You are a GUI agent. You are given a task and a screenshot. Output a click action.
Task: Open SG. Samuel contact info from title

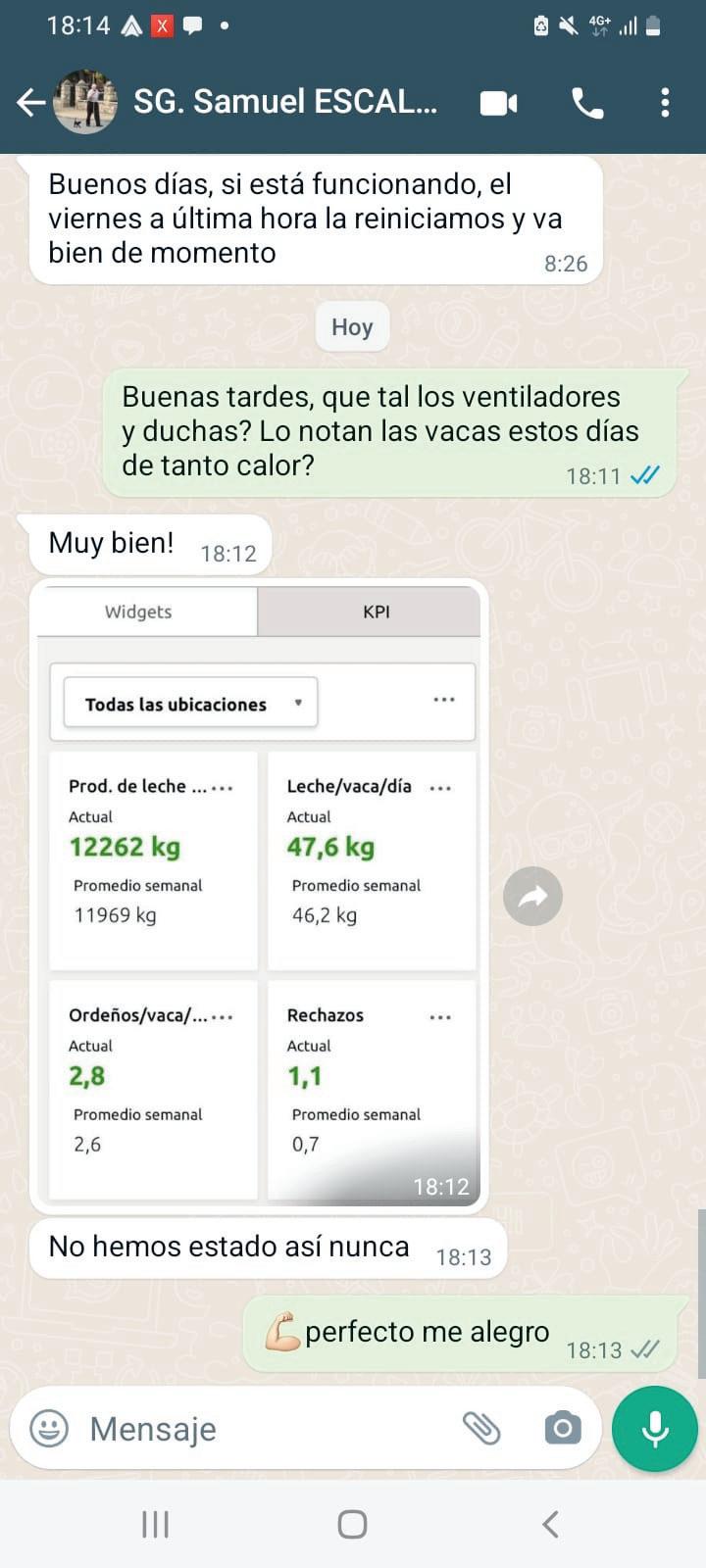284,102
